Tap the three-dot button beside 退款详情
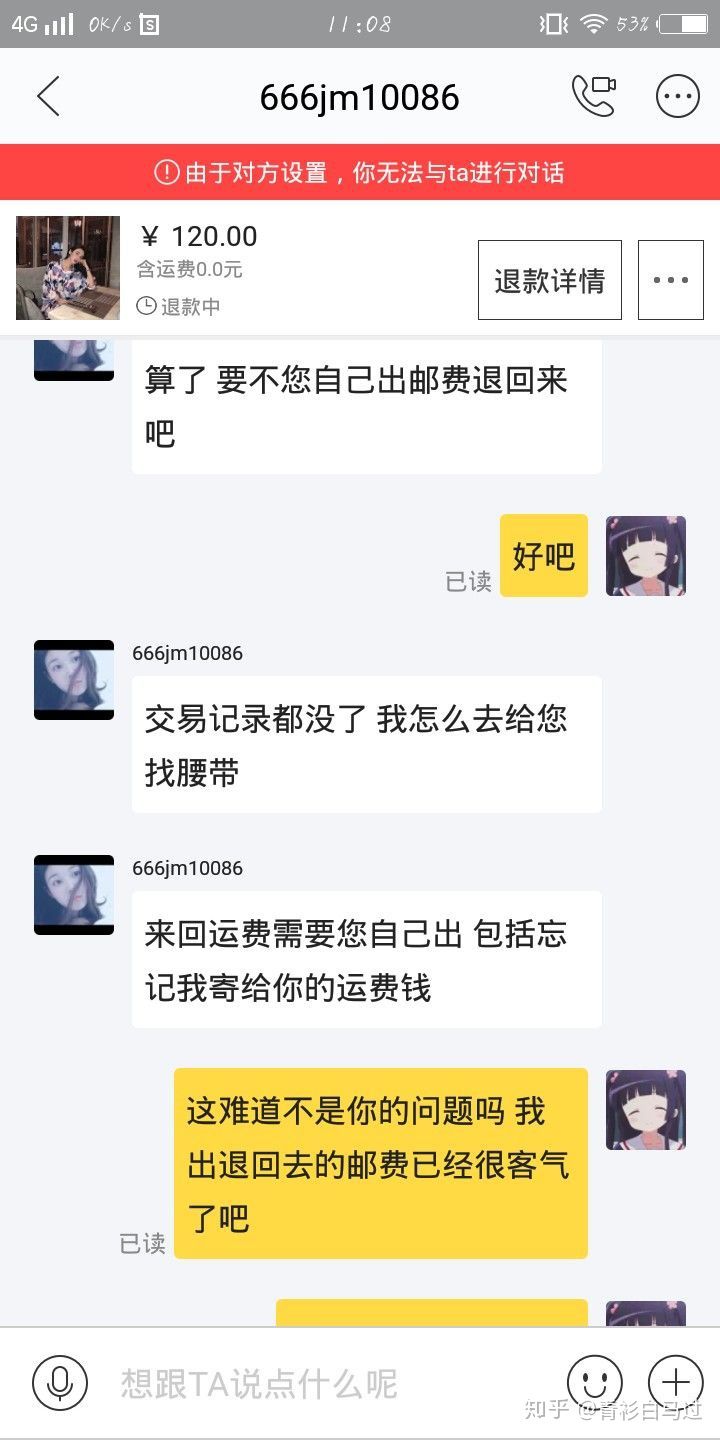Screen dimensions: 720x1440 (670, 280)
